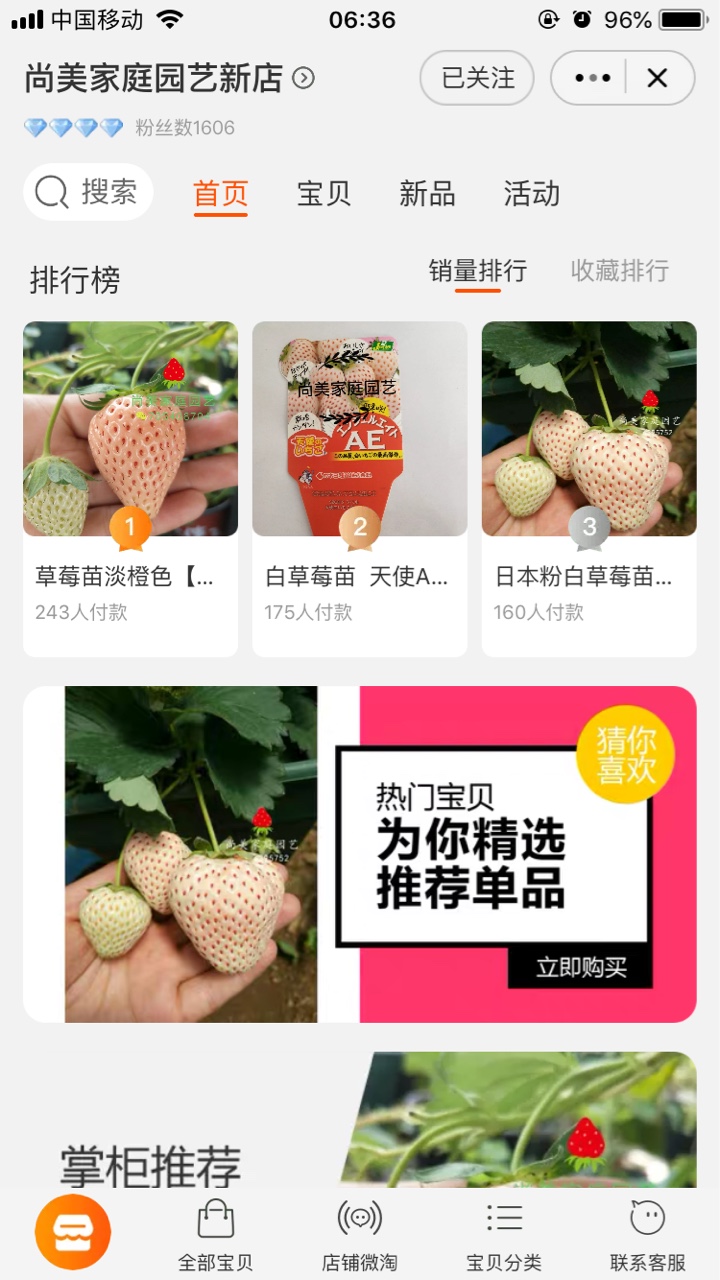Contact 联系客服 customer service
The height and width of the screenshot is (1280, 720).
(648, 1235)
